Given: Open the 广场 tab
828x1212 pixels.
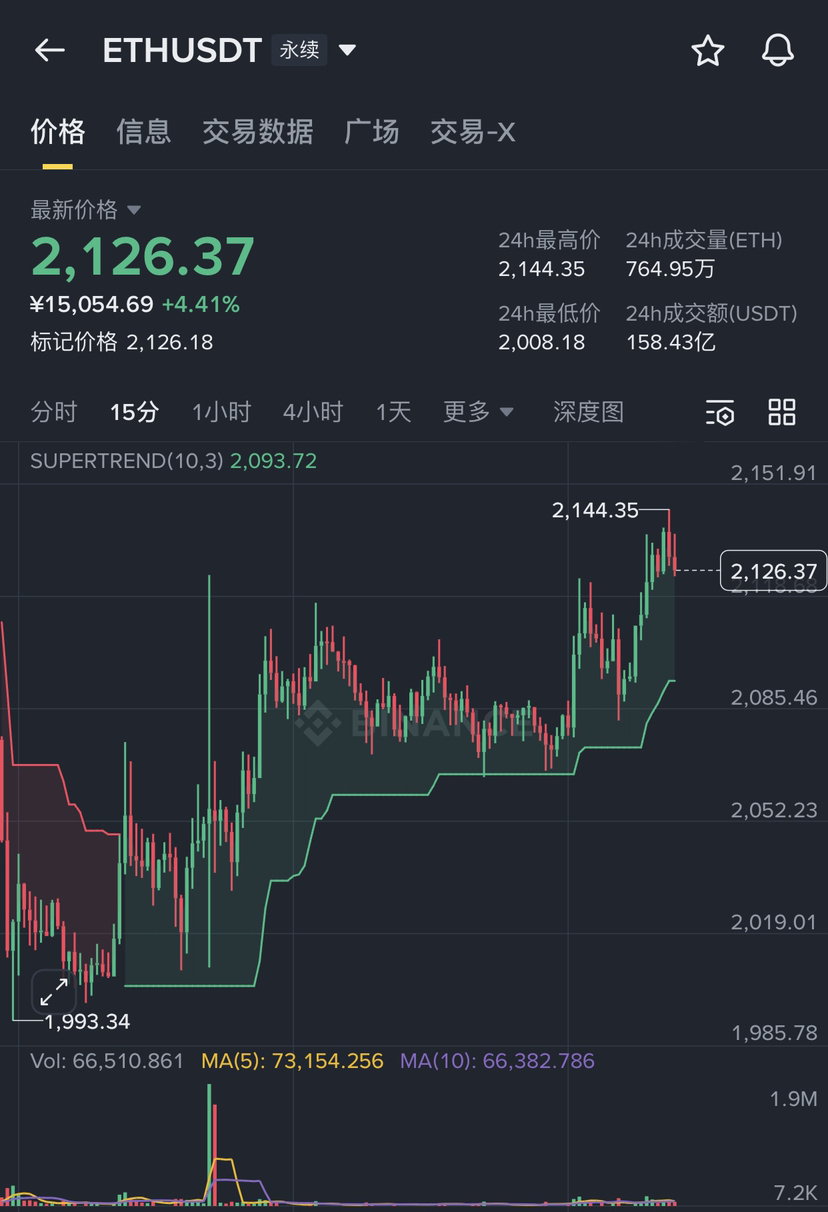Looking at the screenshot, I should click(371, 131).
